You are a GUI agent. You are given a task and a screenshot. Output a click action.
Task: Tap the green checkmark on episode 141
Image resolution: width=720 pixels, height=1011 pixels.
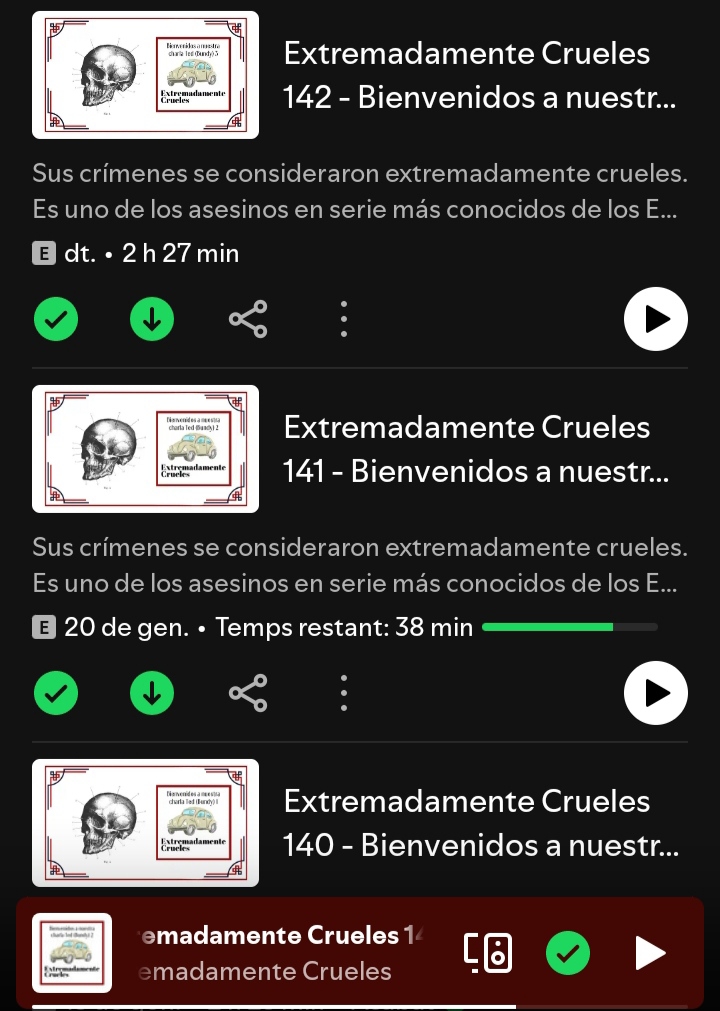[x=56, y=693]
